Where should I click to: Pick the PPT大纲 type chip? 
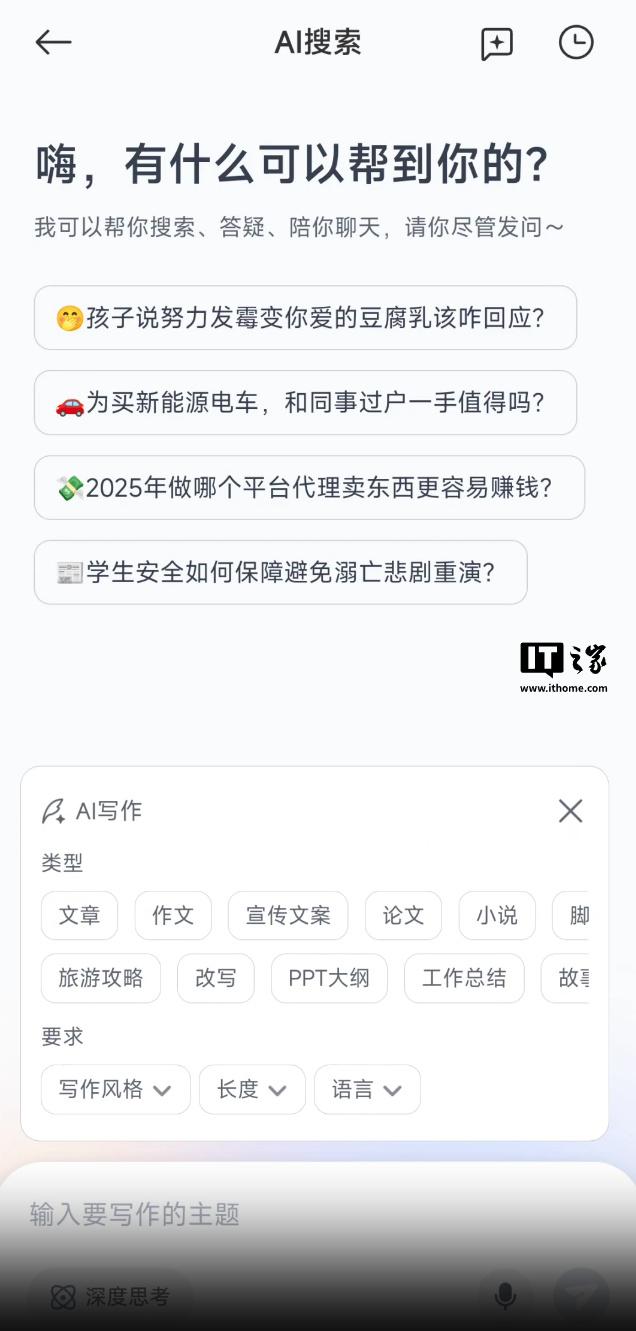click(329, 979)
